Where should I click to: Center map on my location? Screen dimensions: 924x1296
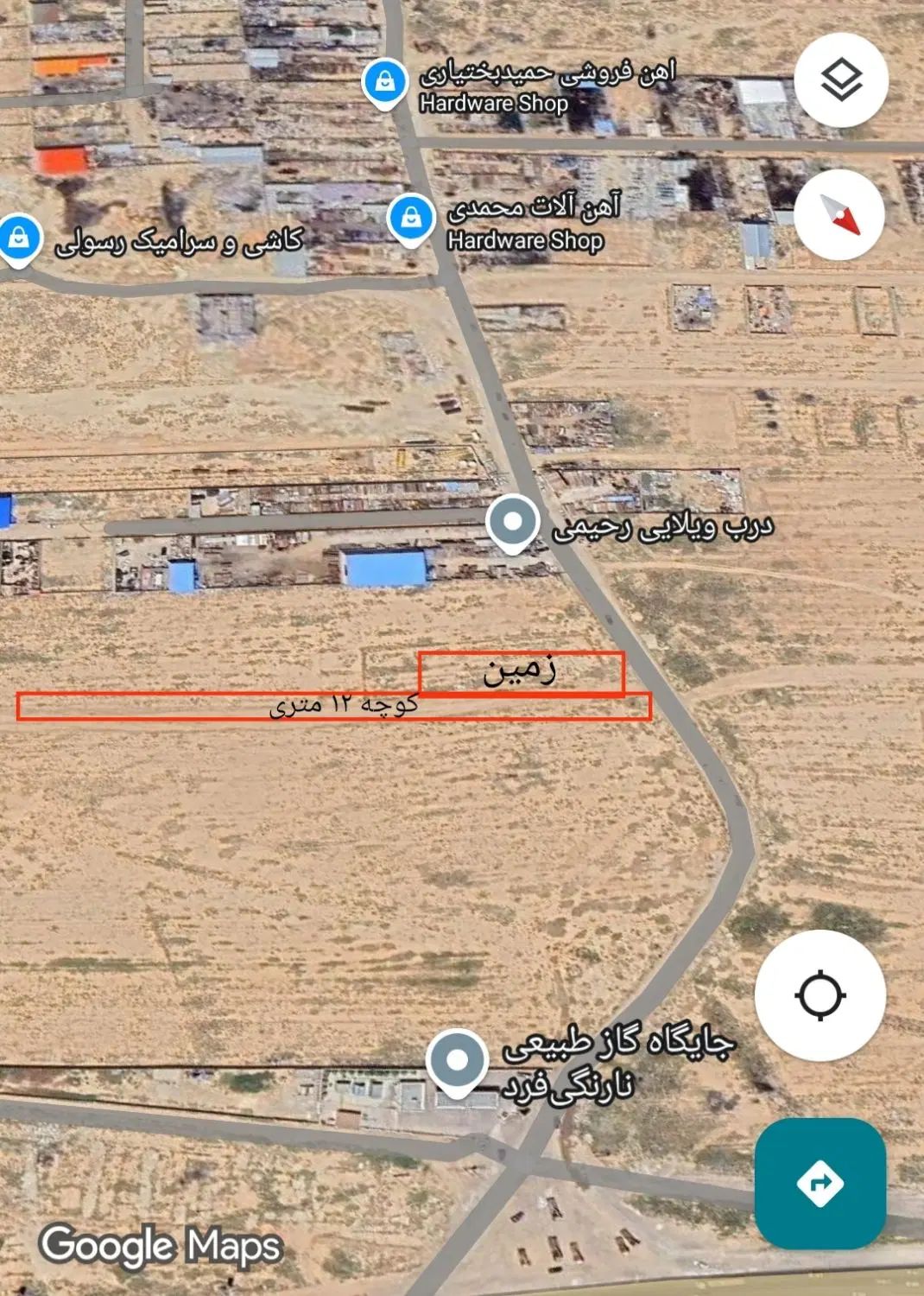[x=820, y=995]
